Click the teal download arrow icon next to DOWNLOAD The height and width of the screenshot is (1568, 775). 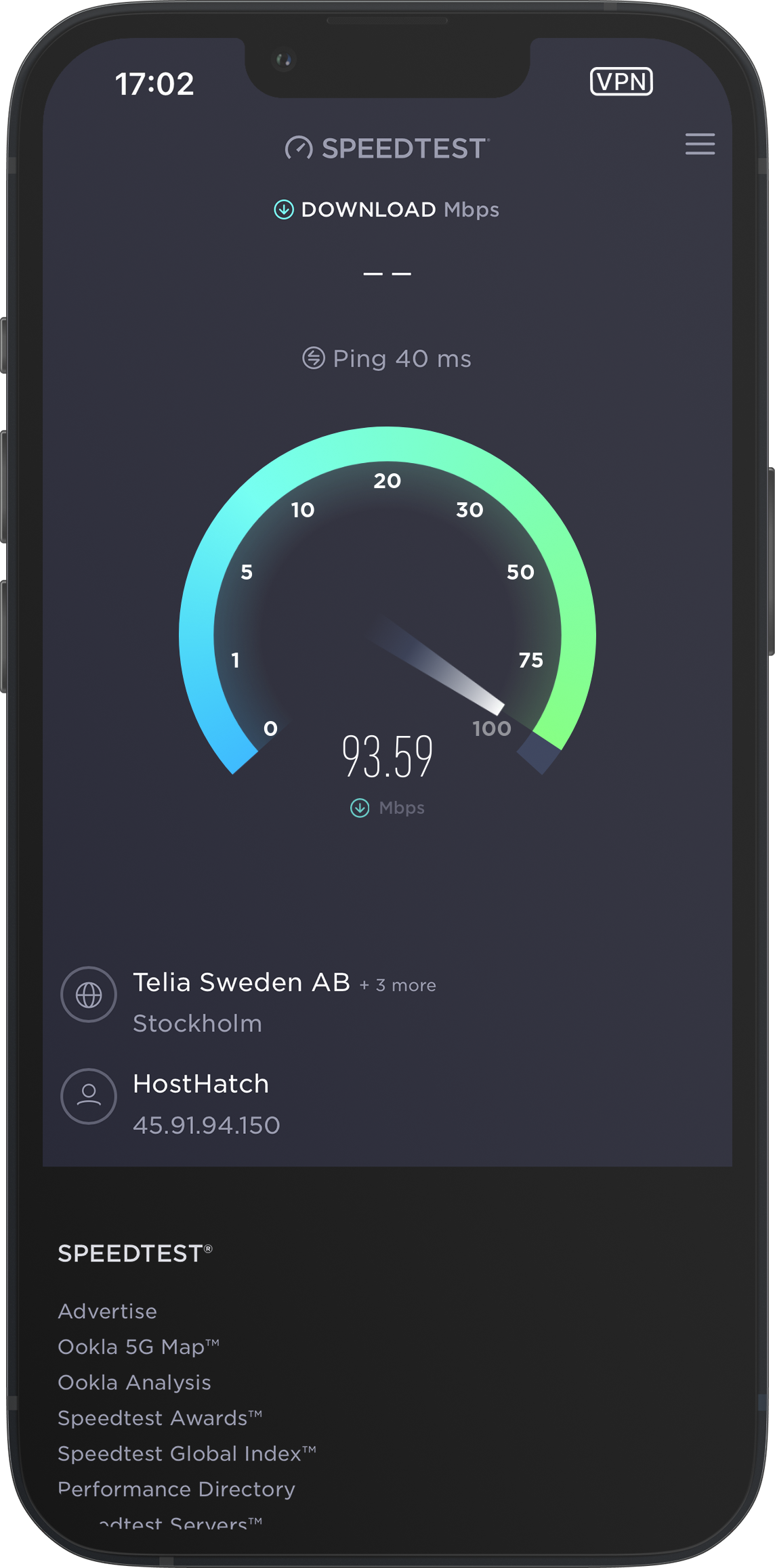(x=284, y=210)
